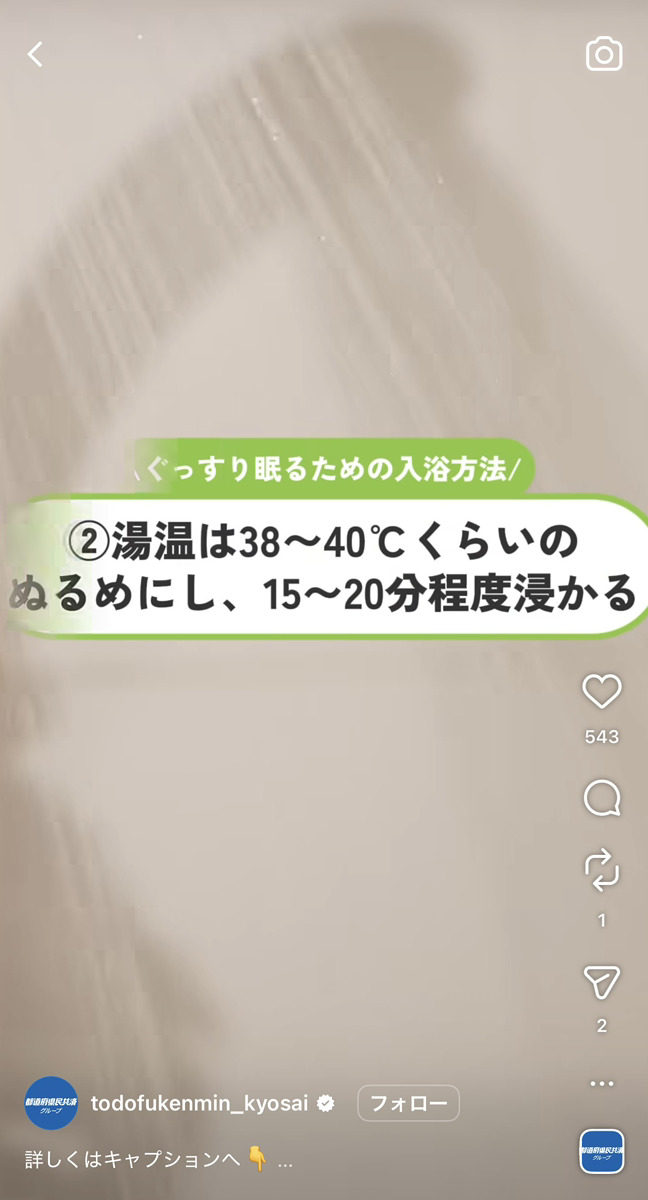The image size is (648, 1200).
Task: Share the reel via paper plane icon
Action: tap(602, 982)
